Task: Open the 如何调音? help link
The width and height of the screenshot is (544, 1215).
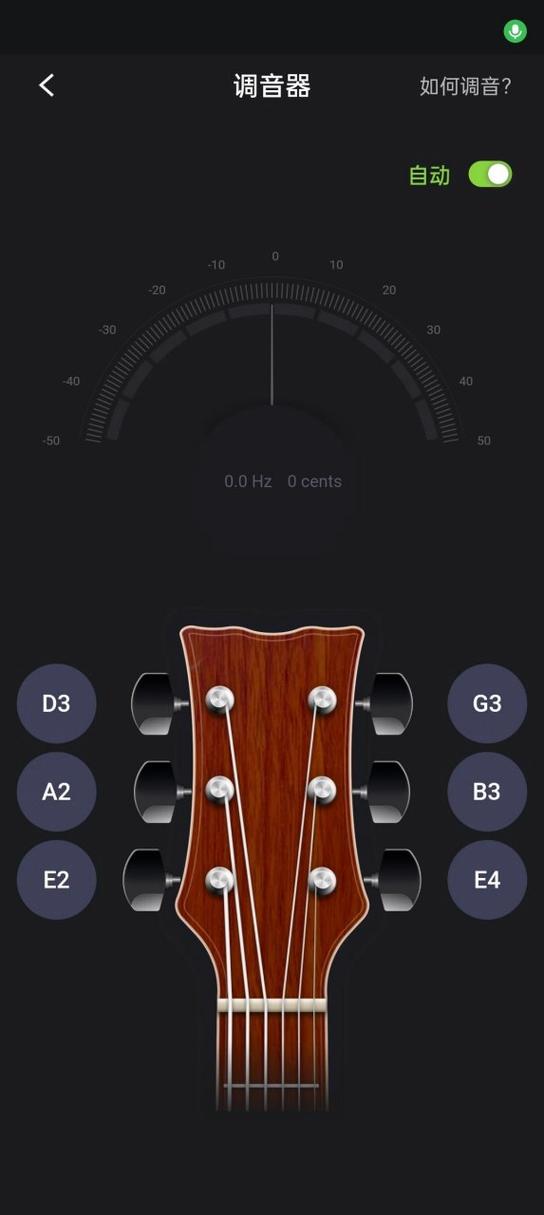Action: coord(465,86)
